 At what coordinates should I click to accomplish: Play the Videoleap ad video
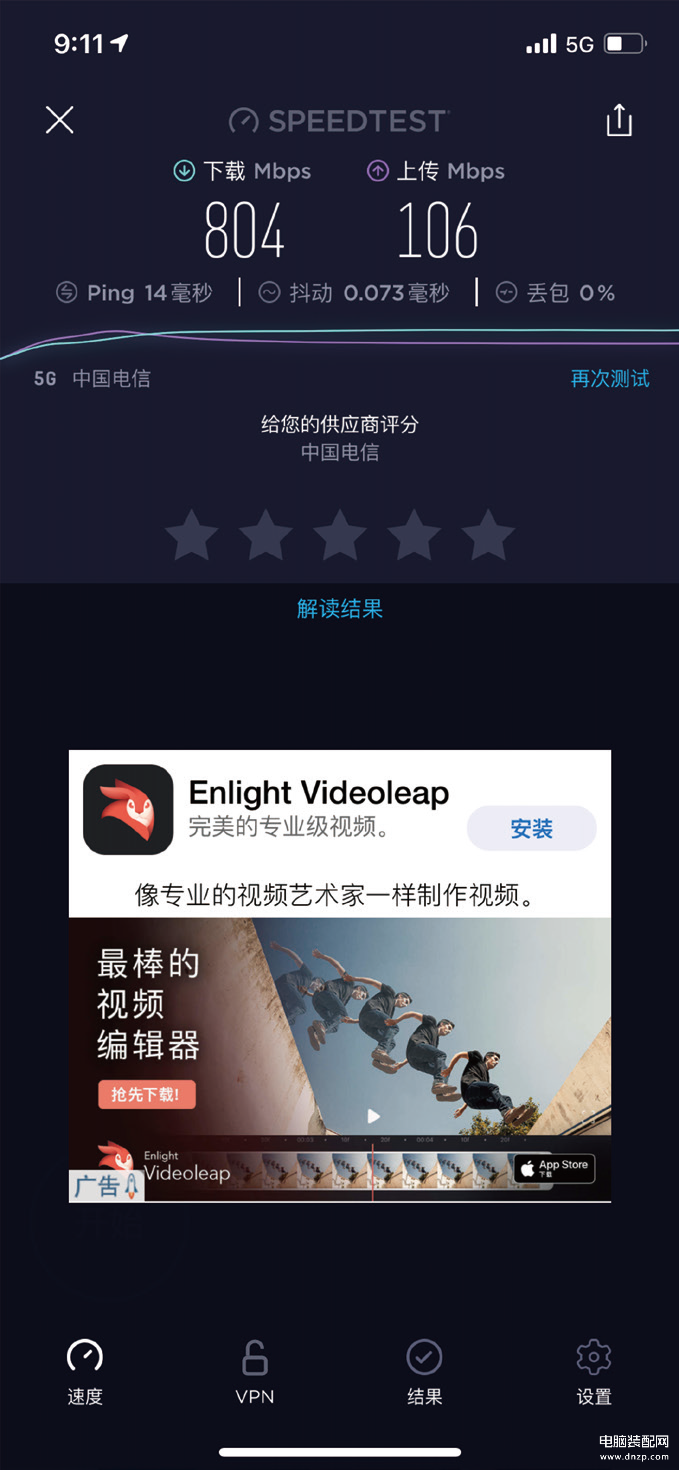click(x=373, y=1115)
